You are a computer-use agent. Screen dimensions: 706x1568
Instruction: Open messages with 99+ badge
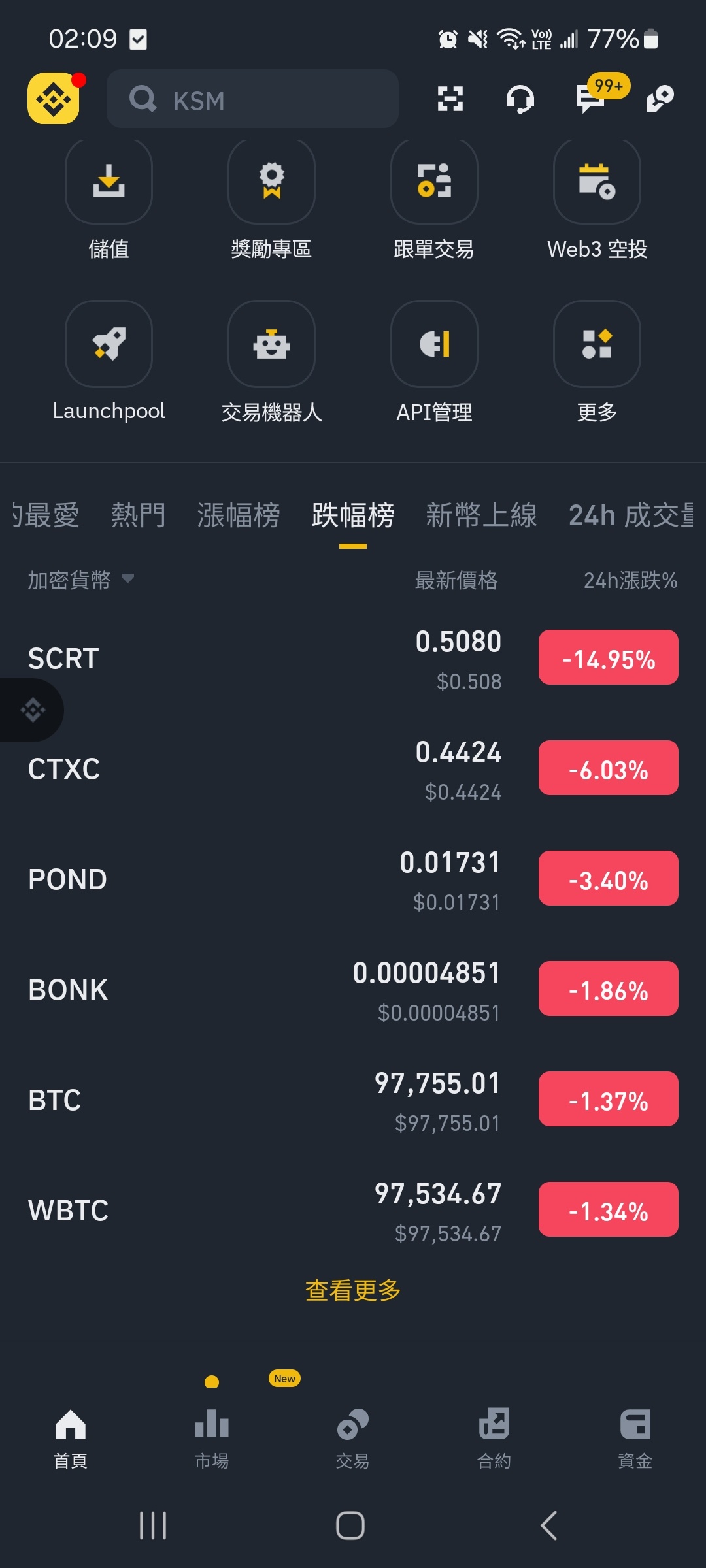[590, 99]
